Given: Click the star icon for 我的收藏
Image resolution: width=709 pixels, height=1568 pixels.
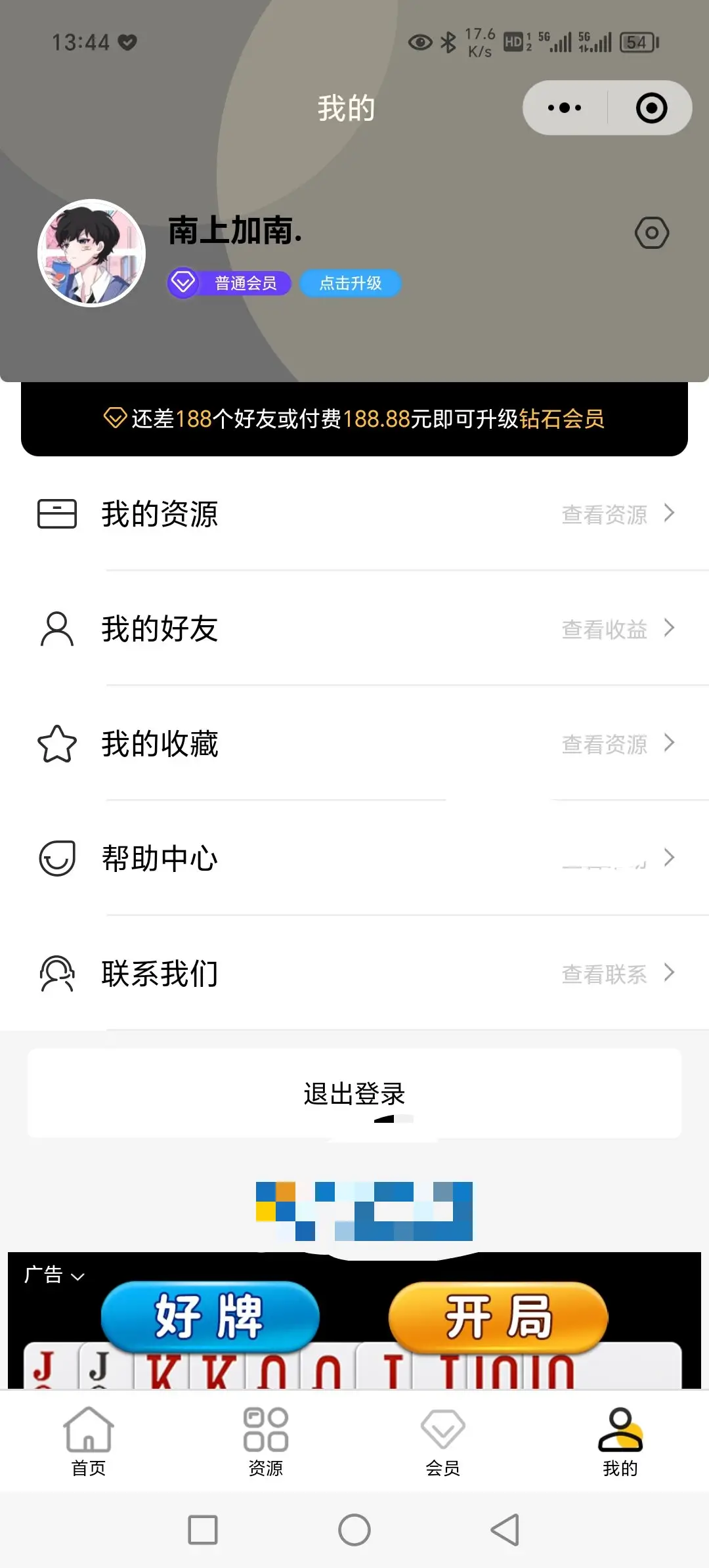Looking at the screenshot, I should (x=56, y=744).
